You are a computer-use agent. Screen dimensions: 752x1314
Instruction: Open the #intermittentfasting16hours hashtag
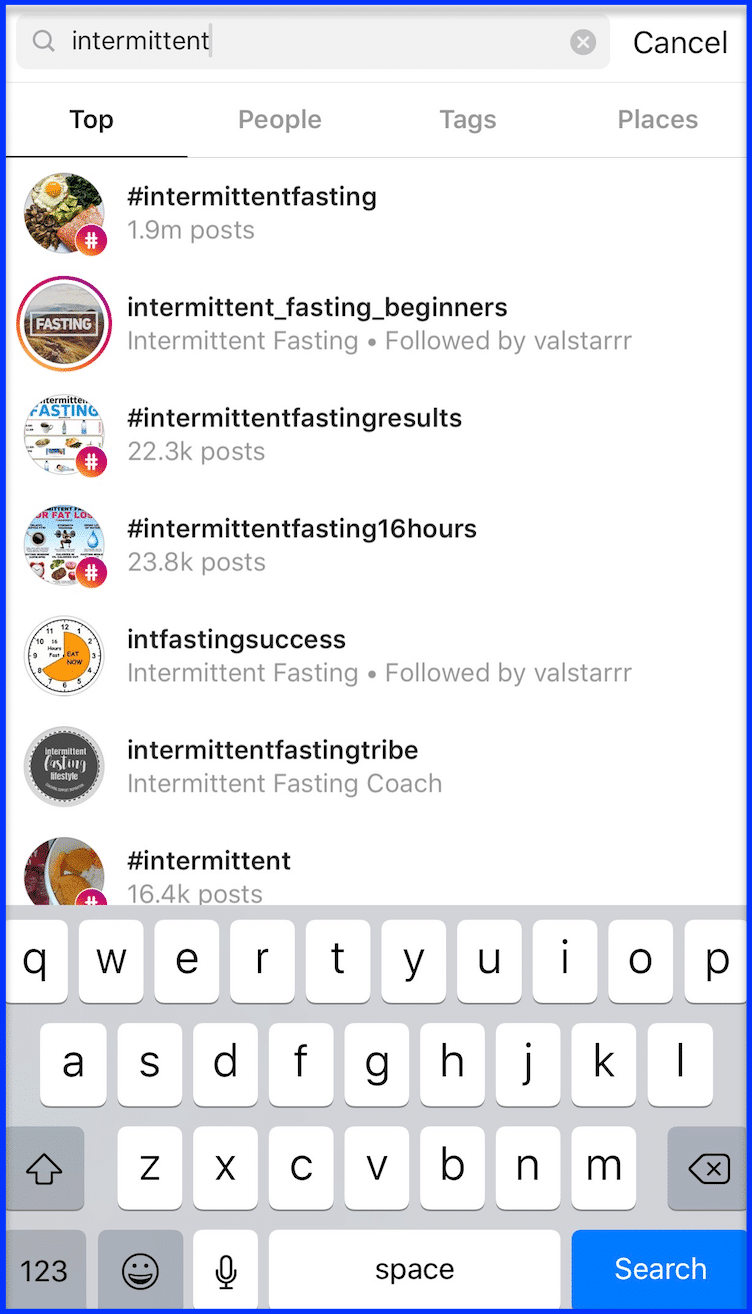[x=376, y=545]
